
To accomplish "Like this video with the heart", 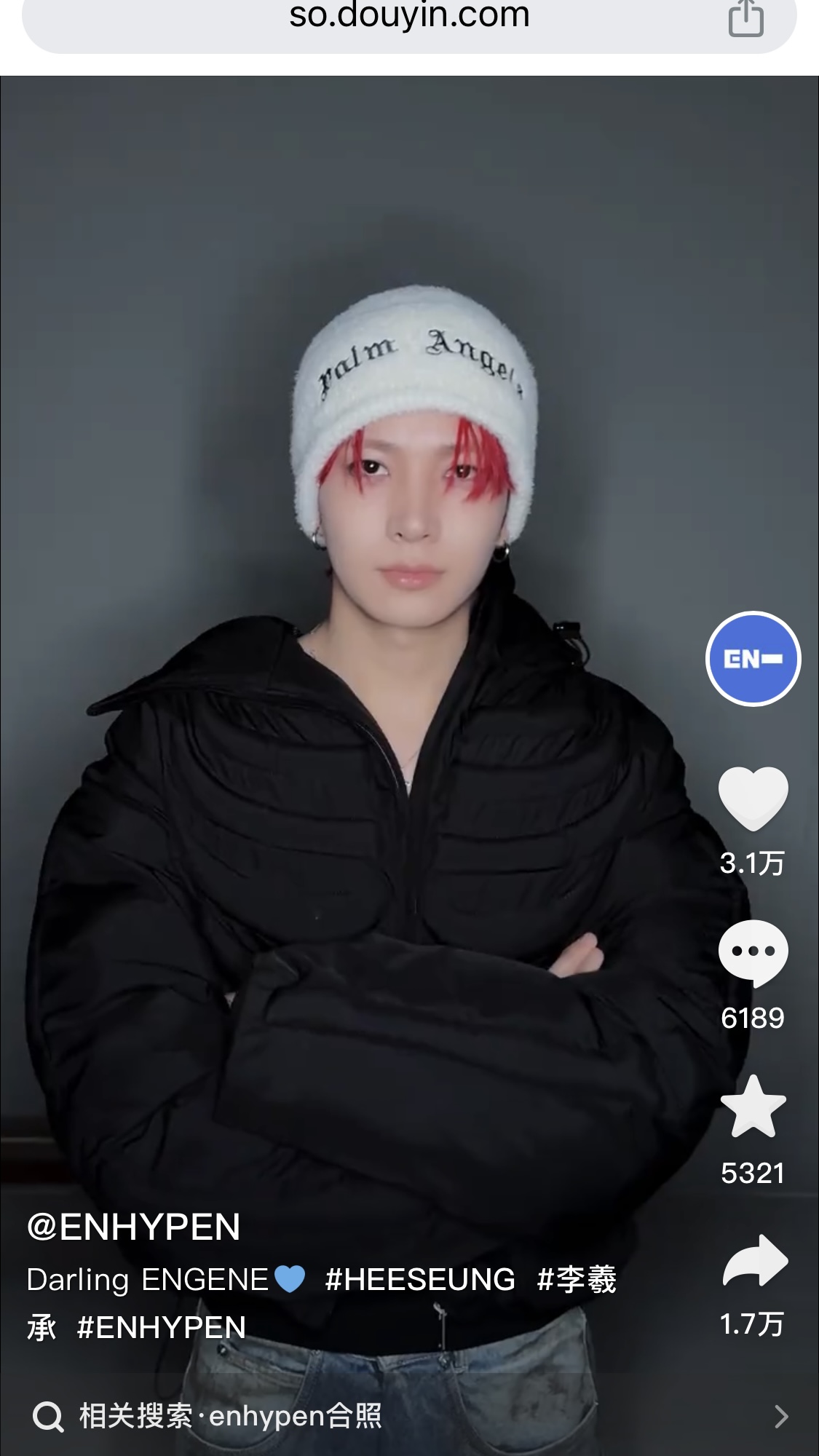I will pyautogui.click(x=753, y=799).
